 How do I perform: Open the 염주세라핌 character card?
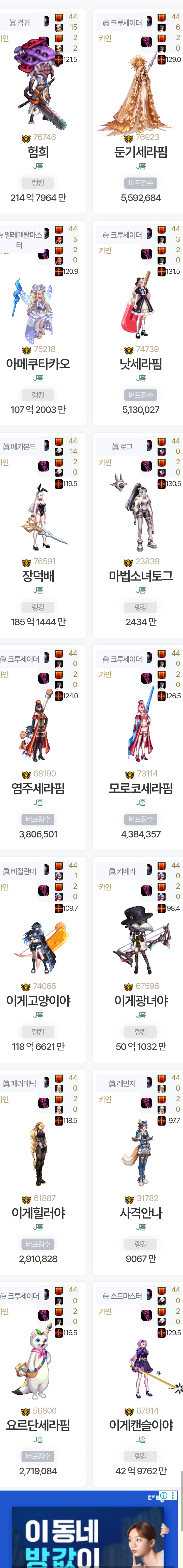(38, 788)
